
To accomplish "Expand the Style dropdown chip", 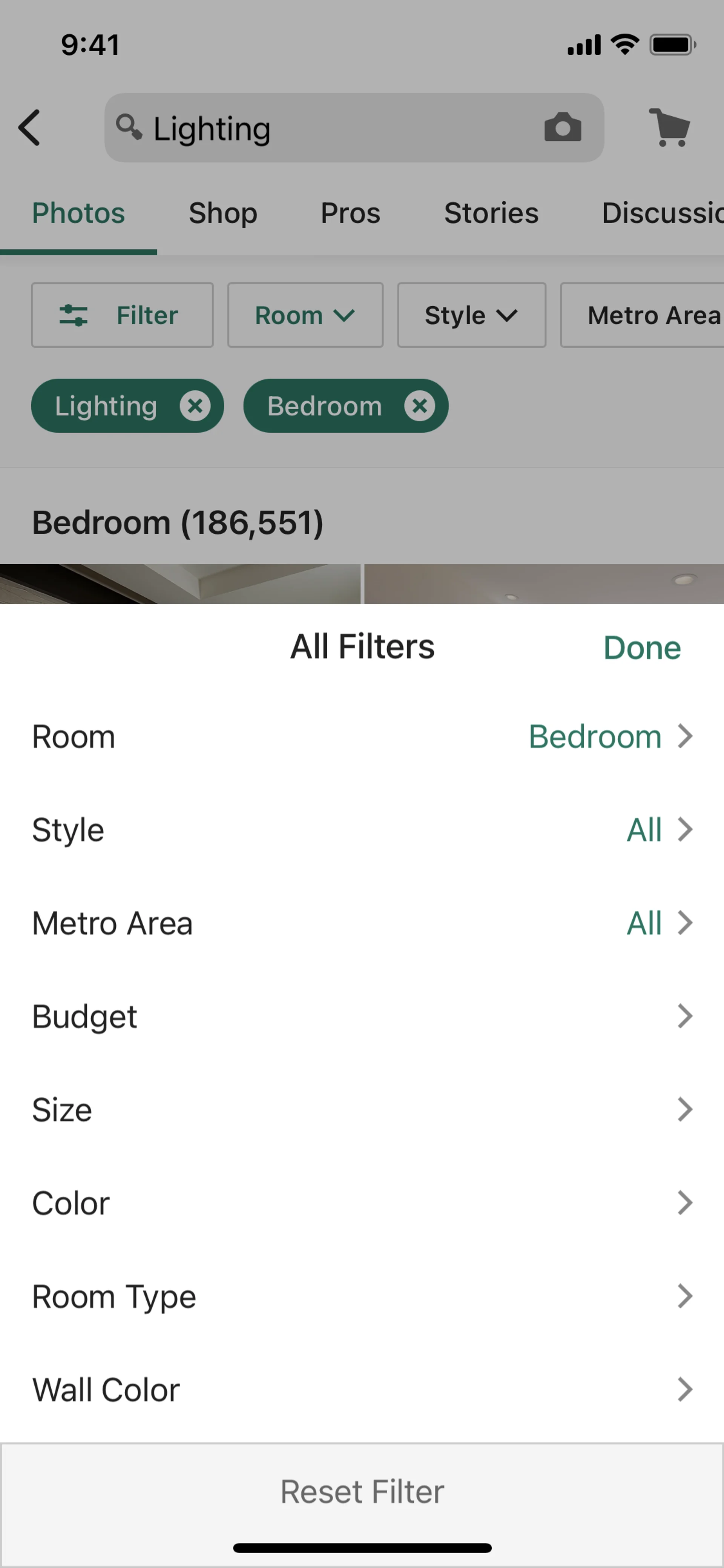I will click(471, 315).
